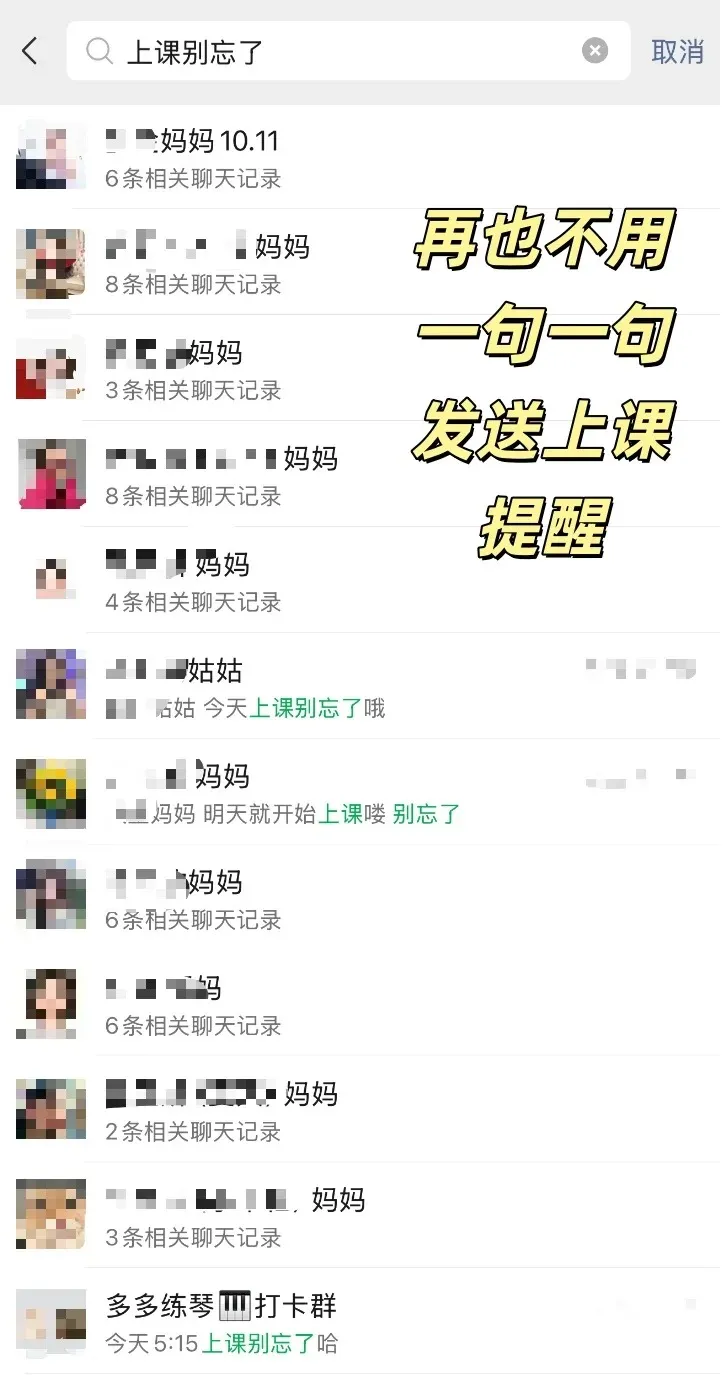The width and height of the screenshot is (724, 1375).
Task: Open the chat saying 明天就开始上课喽 别忘了
Action: point(360,794)
